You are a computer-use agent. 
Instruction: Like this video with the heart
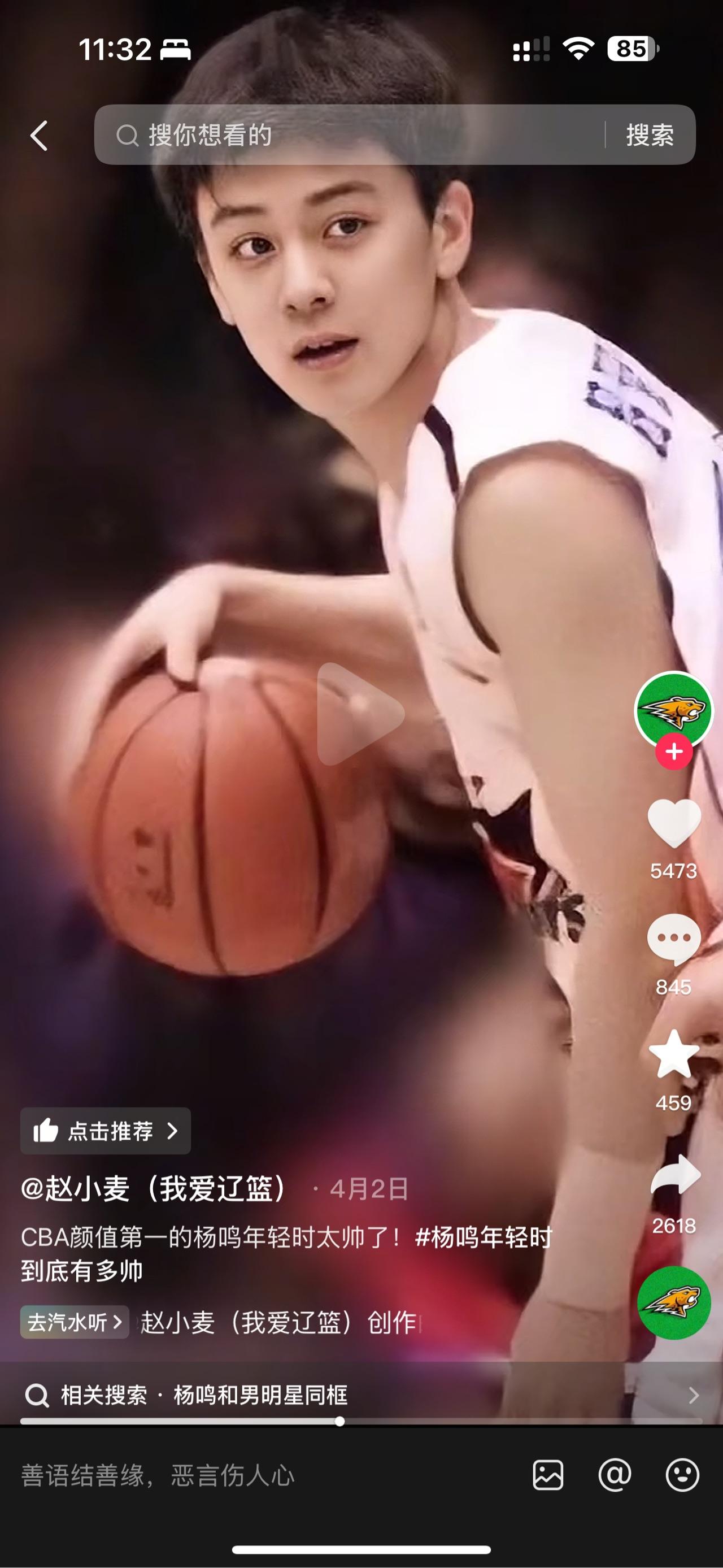(673, 823)
